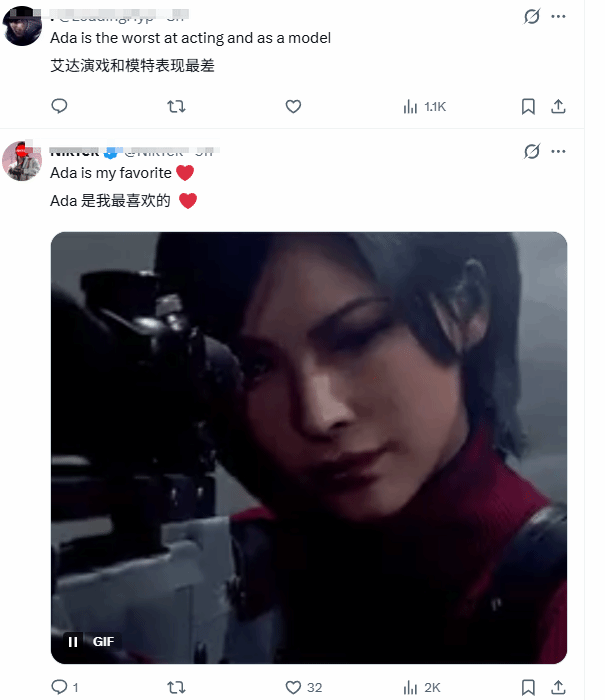Screen dimensions: 605x700
Task: View analytics of 'Ada is my favorite' post
Action: [x=423, y=687]
